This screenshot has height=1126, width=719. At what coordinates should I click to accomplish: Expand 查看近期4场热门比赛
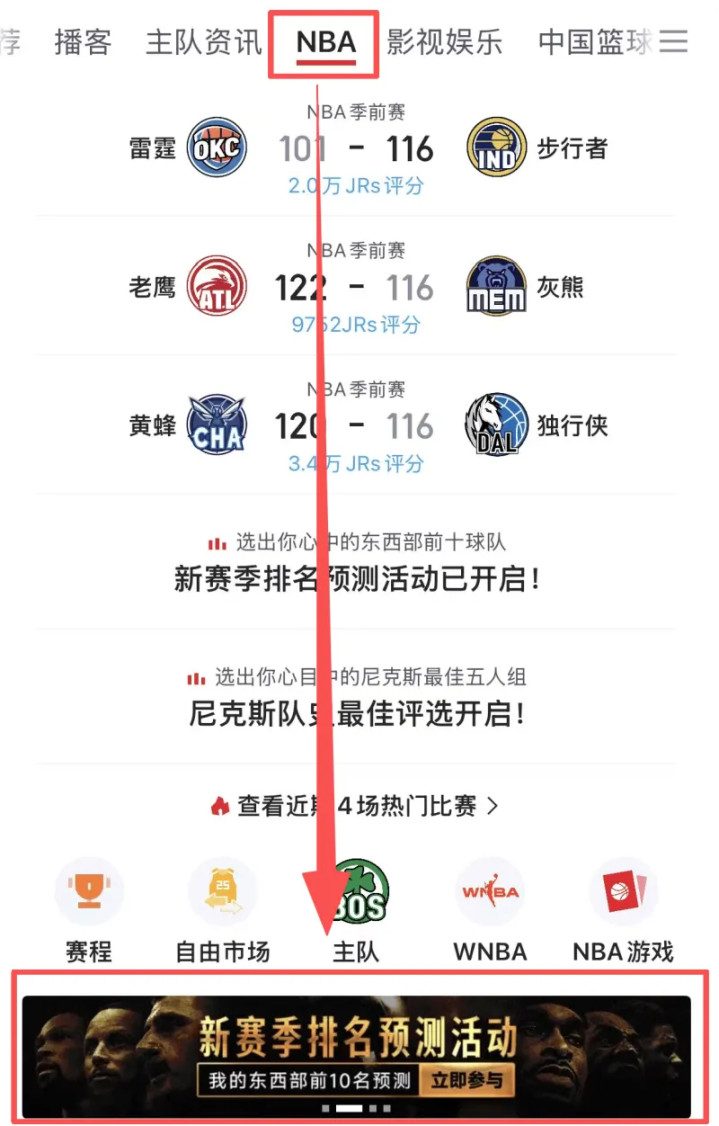click(x=356, y=805)
